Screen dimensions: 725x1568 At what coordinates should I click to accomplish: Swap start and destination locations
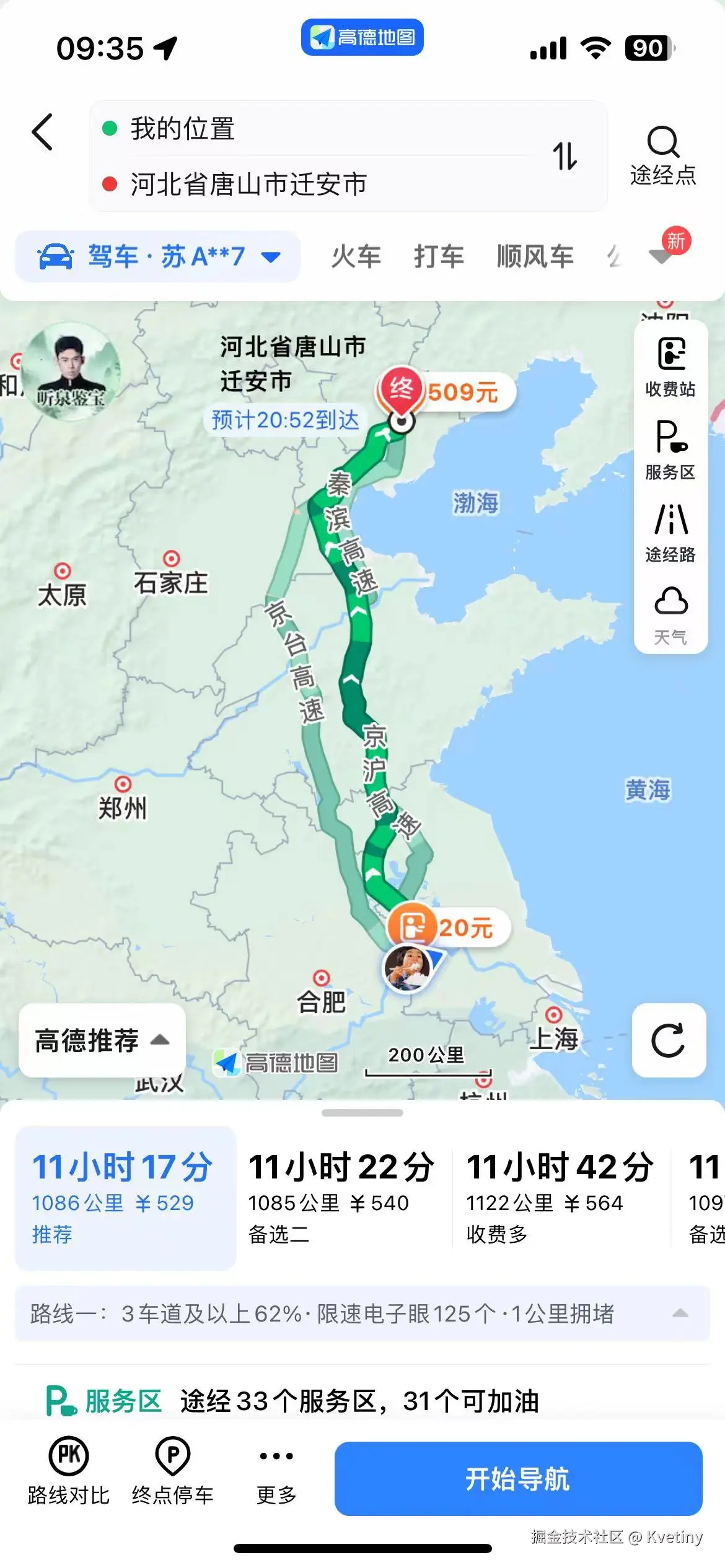(566, 157)
